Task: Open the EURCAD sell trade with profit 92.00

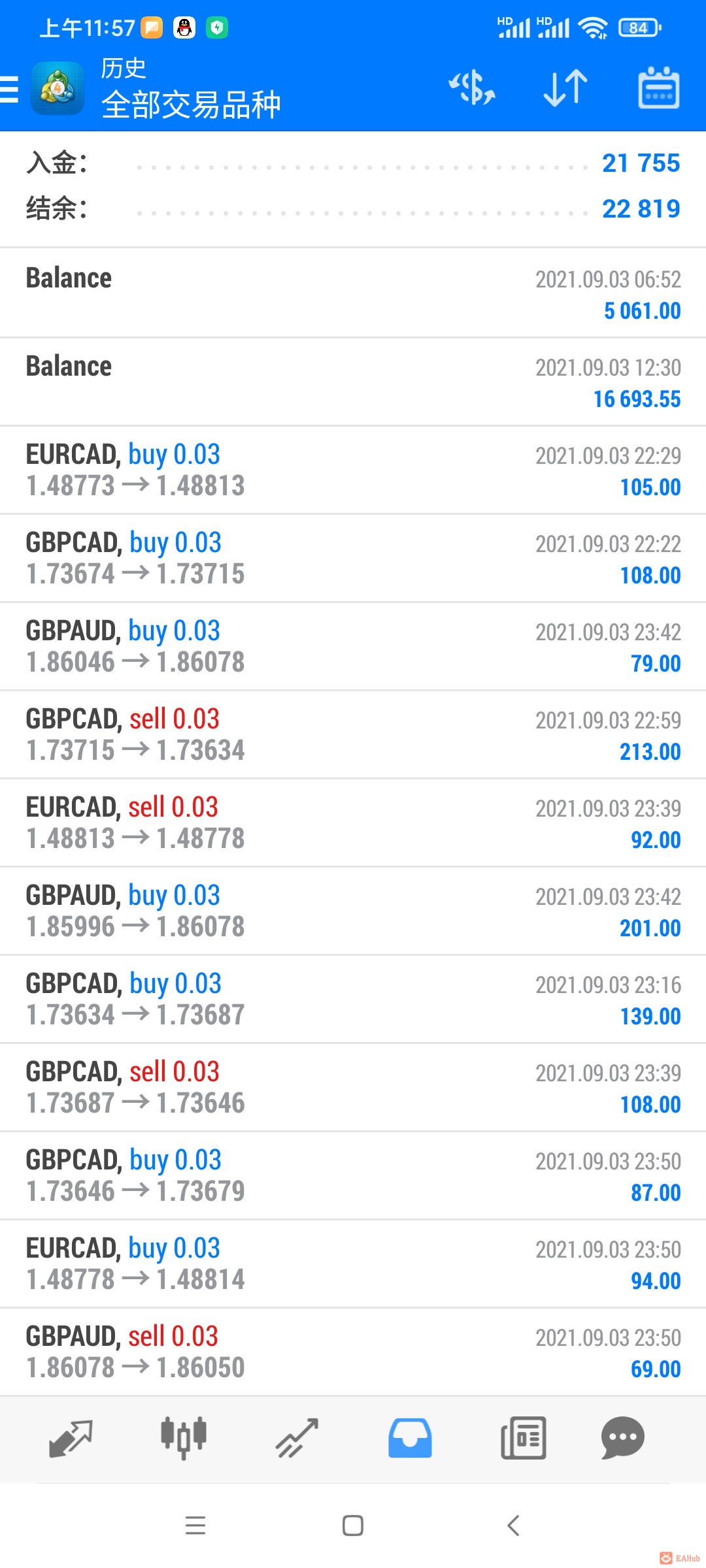Action: (x=353, y=823)
